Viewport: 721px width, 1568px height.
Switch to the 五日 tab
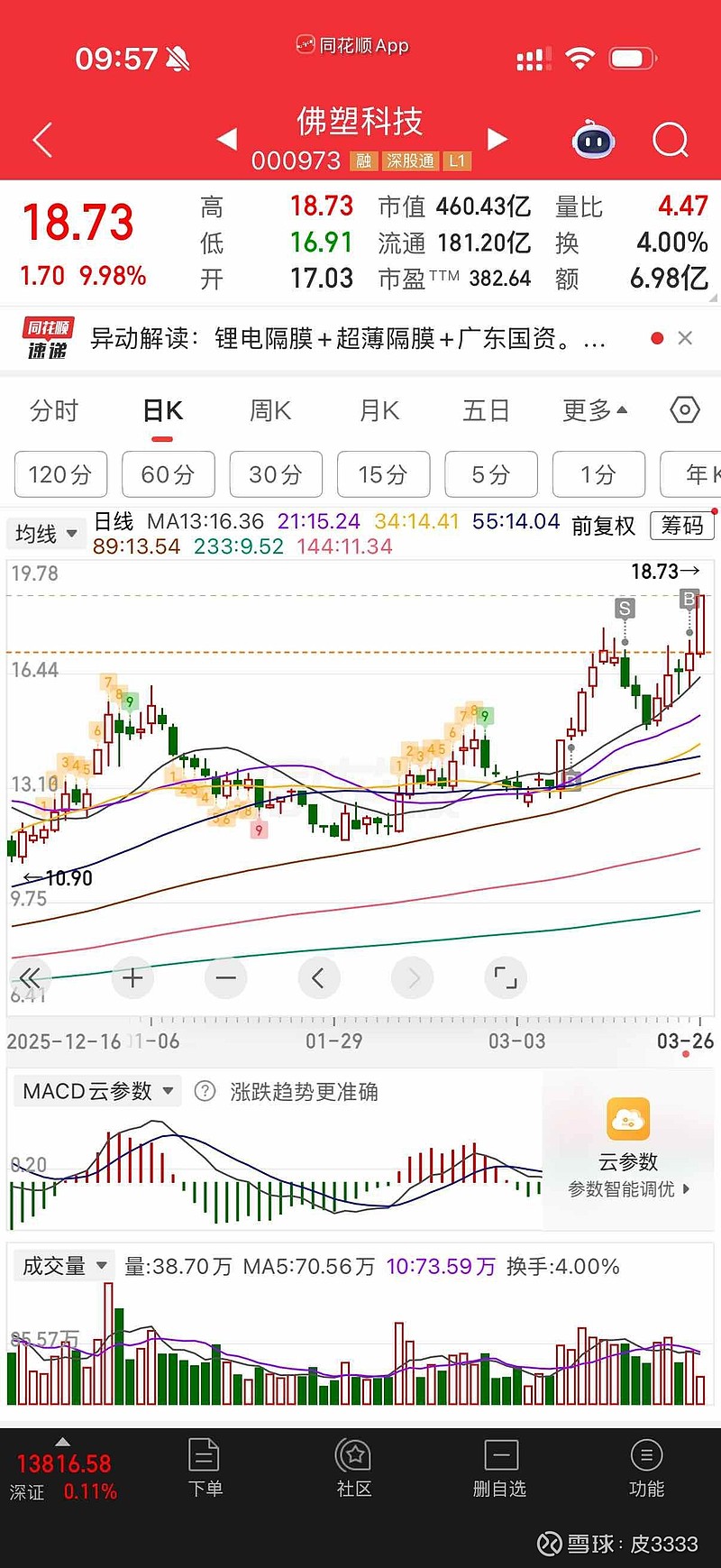pyautogui.click(x=486, y=411)
